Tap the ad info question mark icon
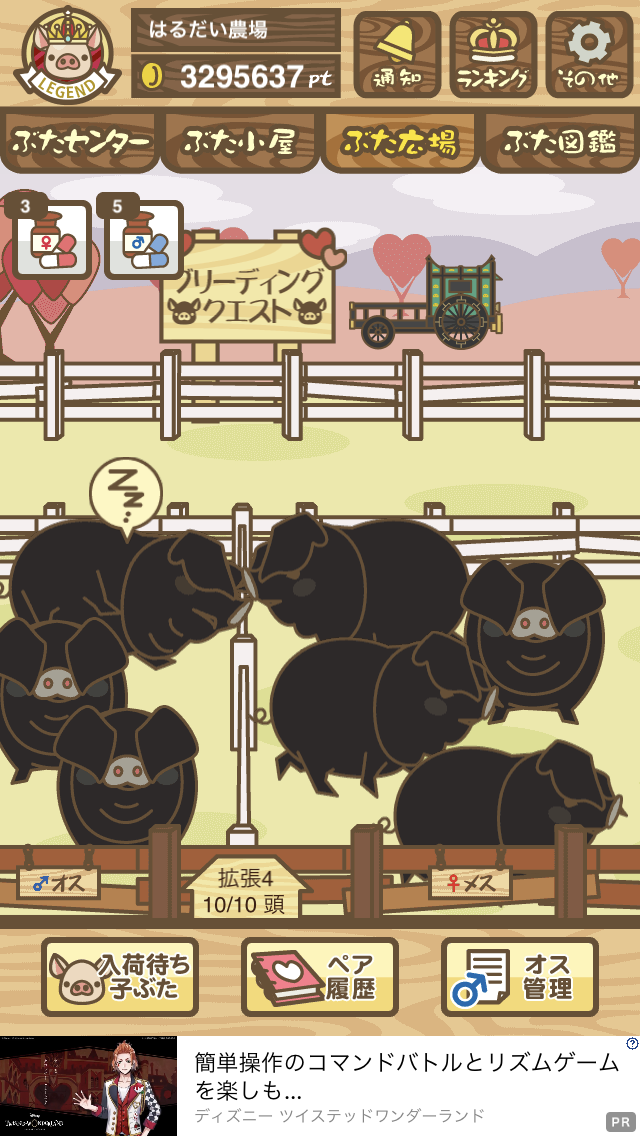This screenshot has width=640, height=1136. (631, 1044)
